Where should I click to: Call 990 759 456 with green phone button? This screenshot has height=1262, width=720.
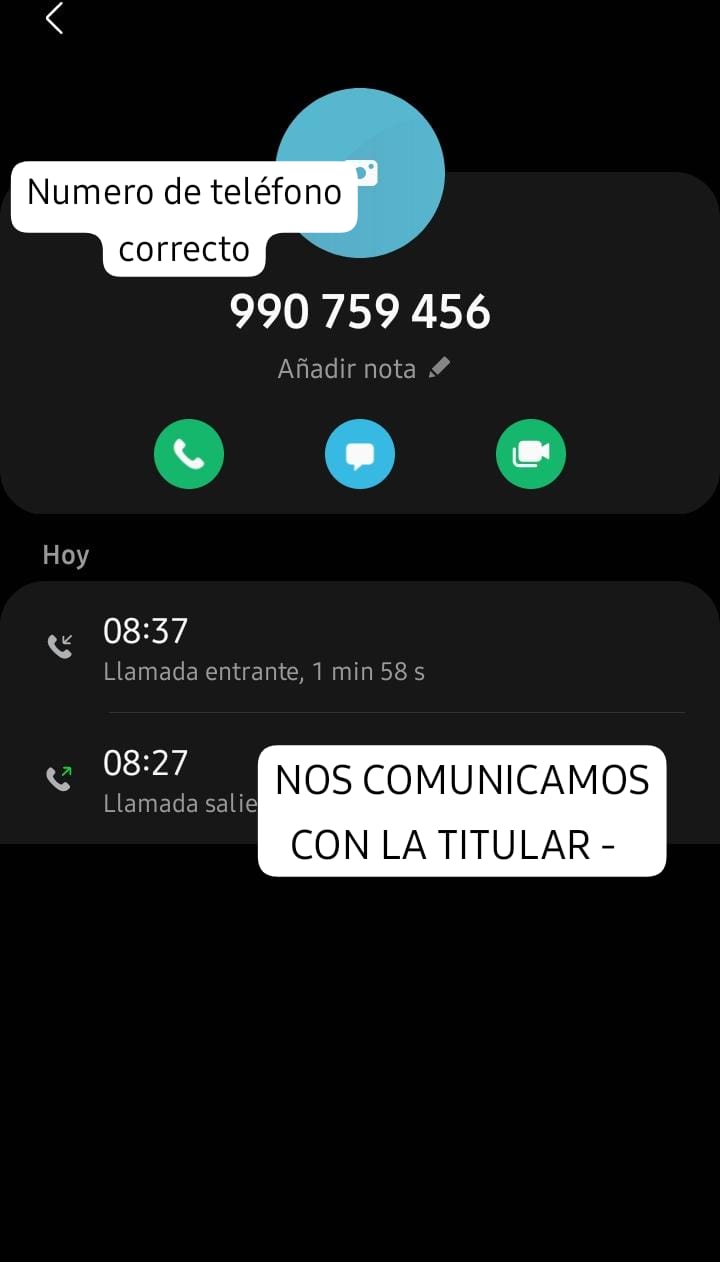(x=189, y=454)
